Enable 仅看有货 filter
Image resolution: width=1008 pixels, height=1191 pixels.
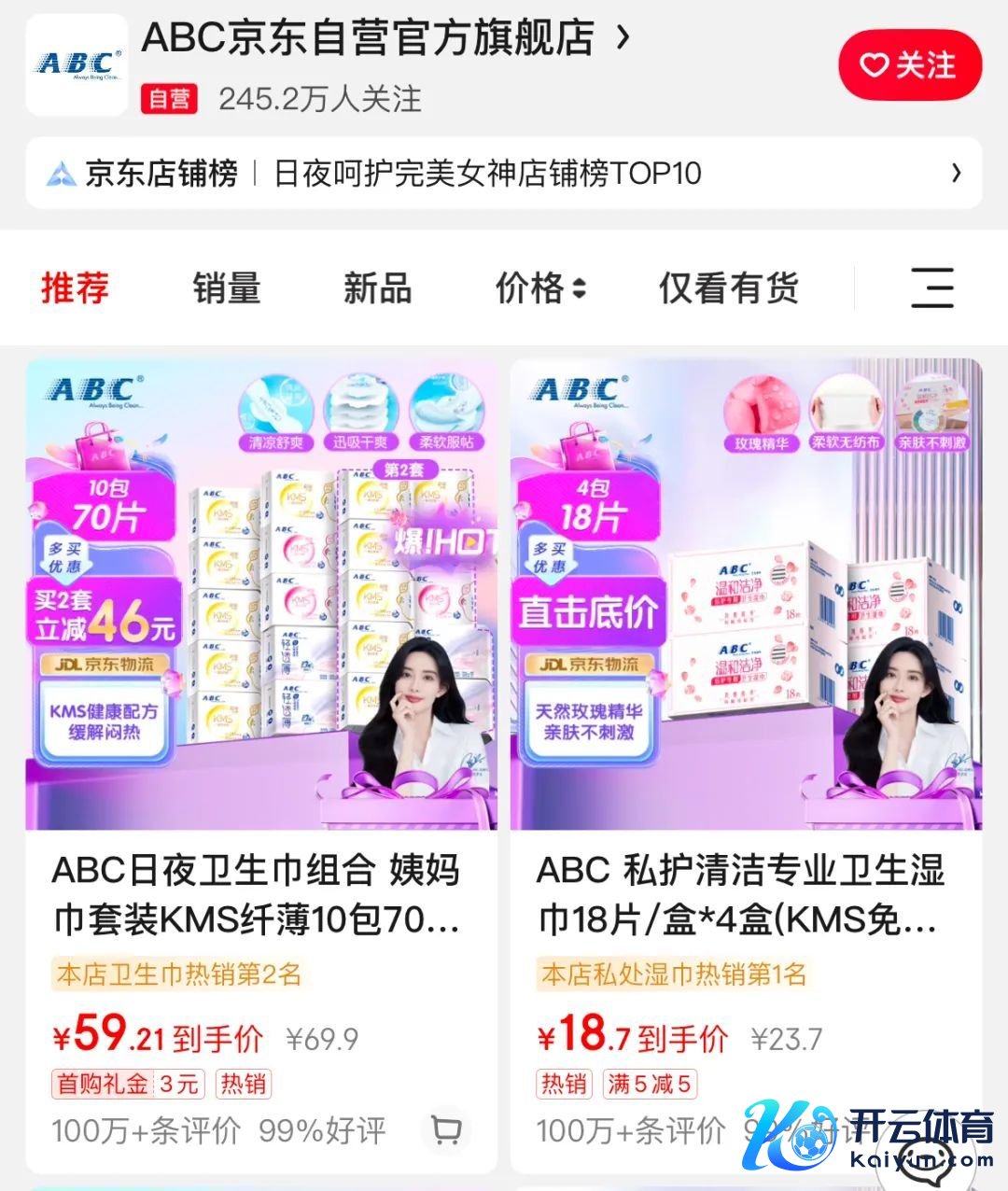(728, 287)
